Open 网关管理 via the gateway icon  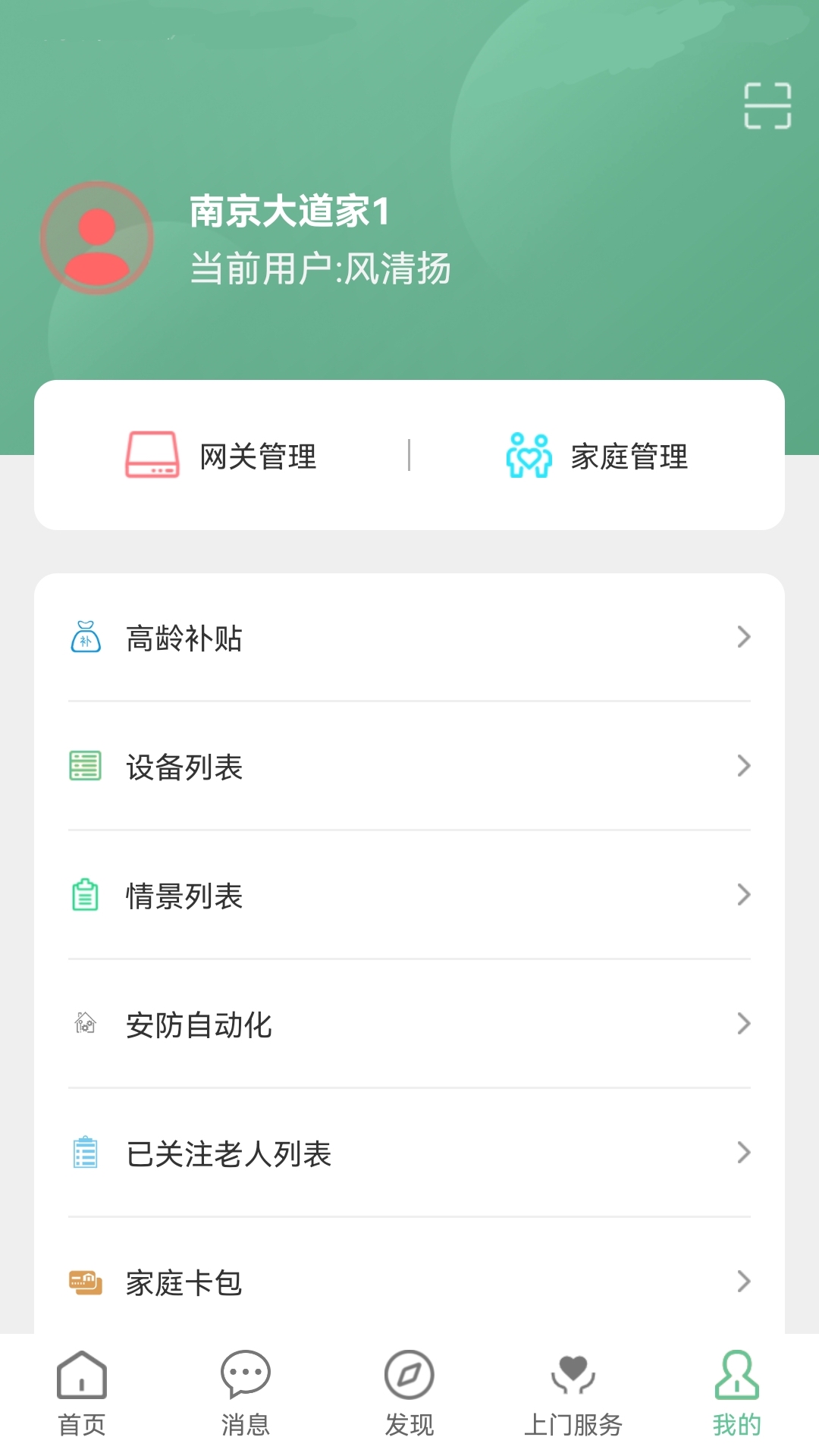[151, 455]
